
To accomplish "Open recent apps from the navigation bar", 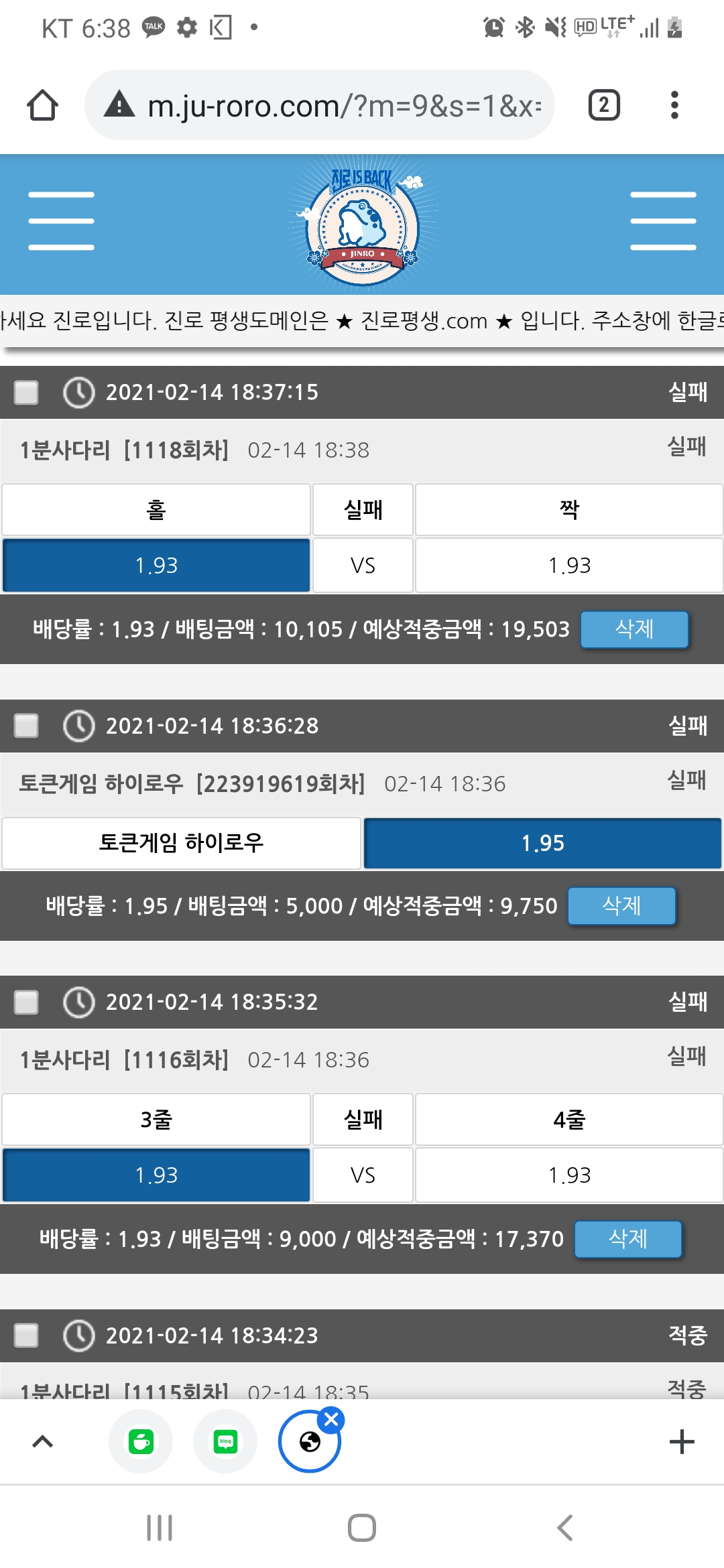I will click(160, 1528).
